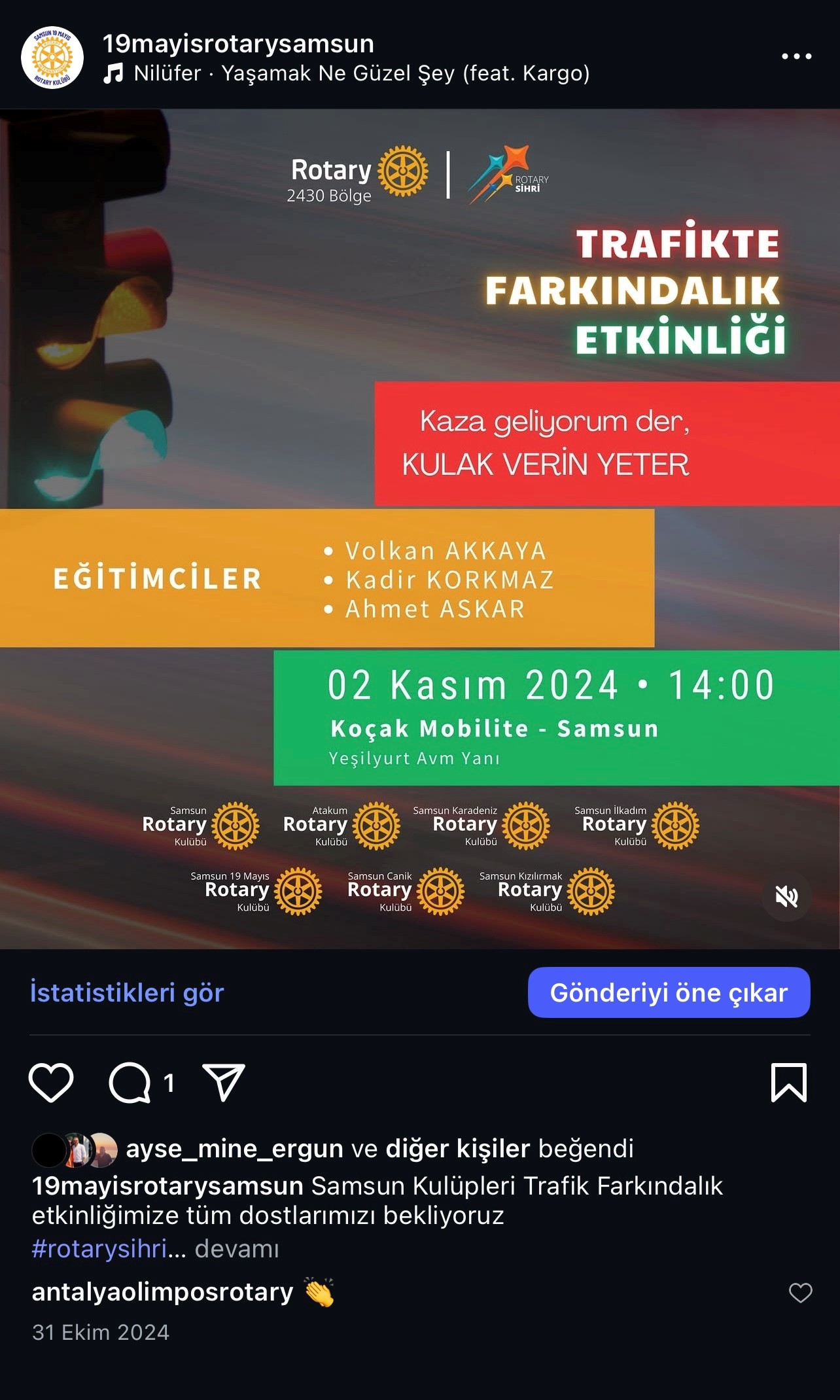This screenshot has width=840, height=1400.
Task: Save the post with the bookmark icon
Action: click(789, 1083)
